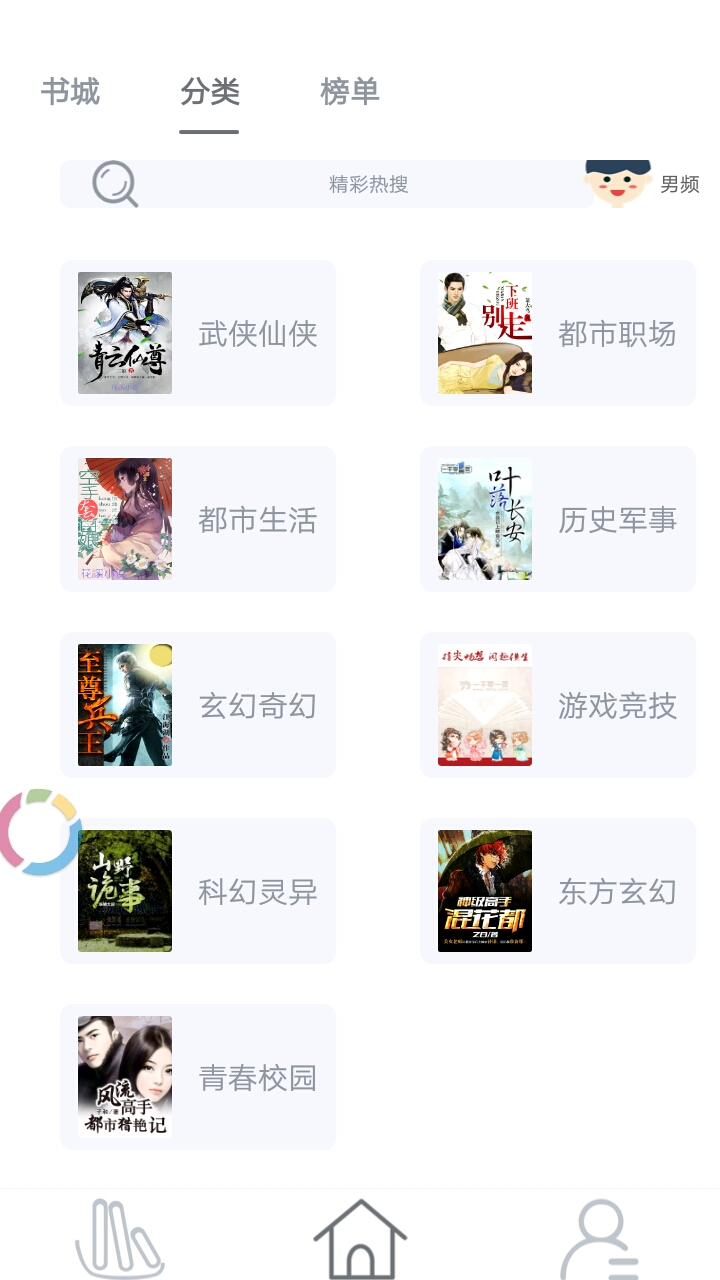Toggle the 男频 channel selector
Viewport: 720px width, 1280px height.
coord(642,184)
